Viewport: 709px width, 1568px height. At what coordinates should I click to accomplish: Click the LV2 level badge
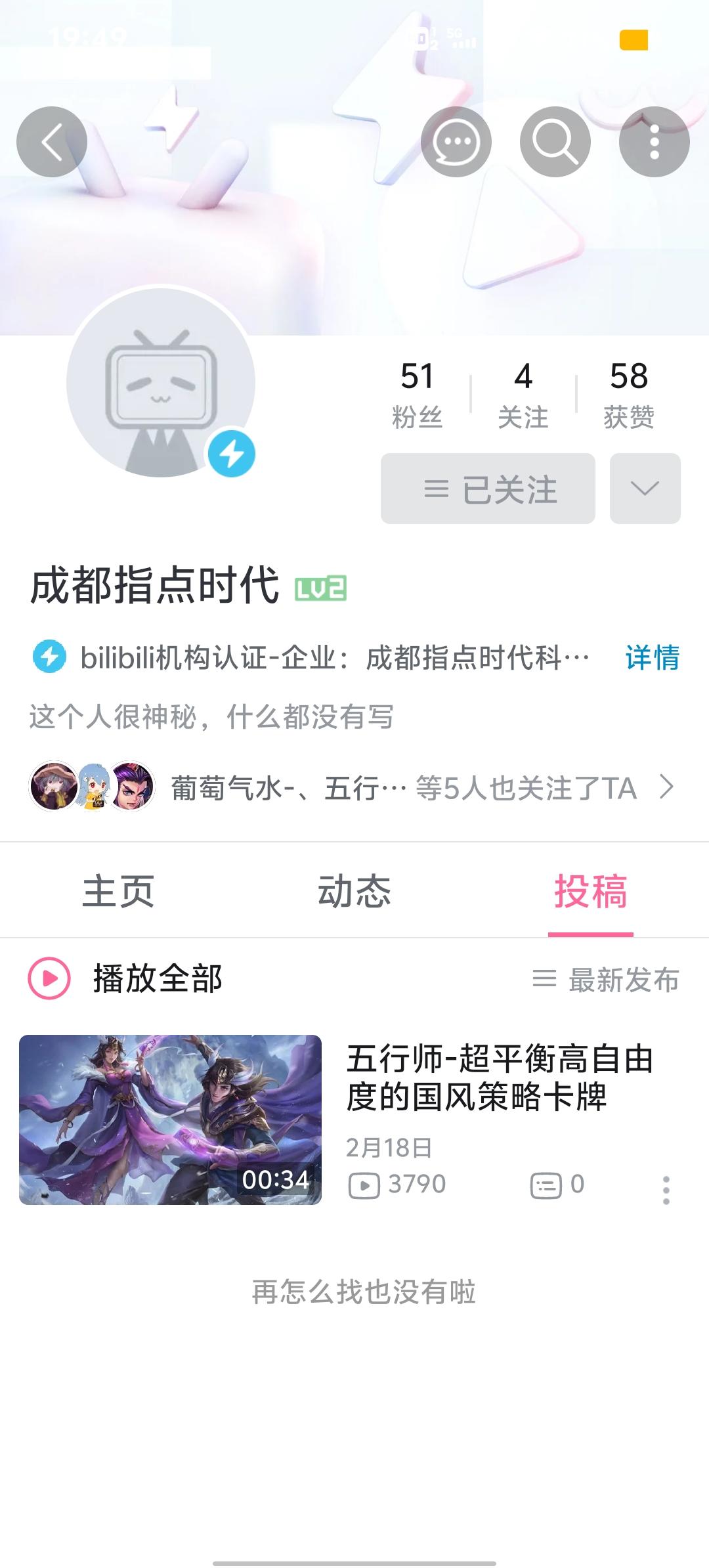coord(322,590)
